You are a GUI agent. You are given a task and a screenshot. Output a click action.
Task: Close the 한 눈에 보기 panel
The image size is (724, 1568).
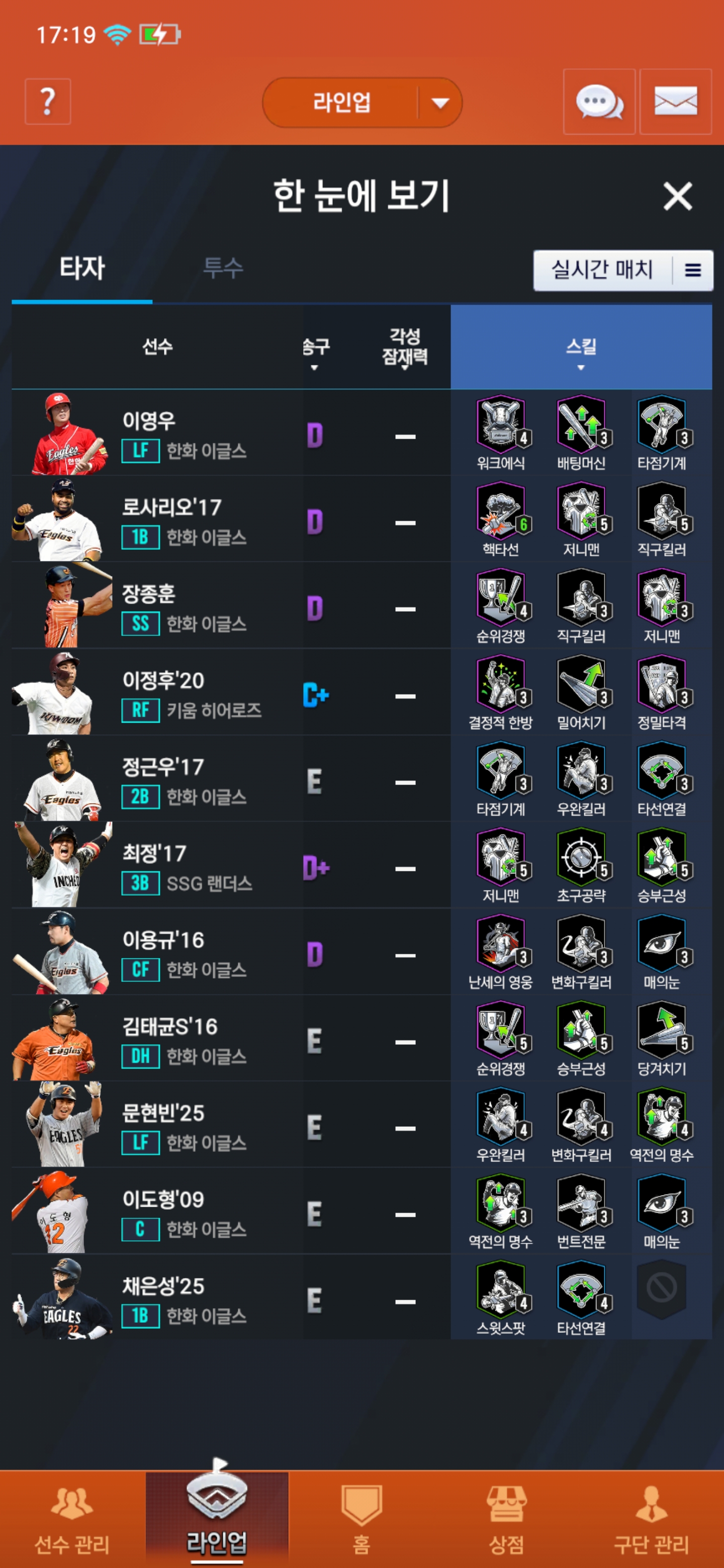click(x=677, y=196)
